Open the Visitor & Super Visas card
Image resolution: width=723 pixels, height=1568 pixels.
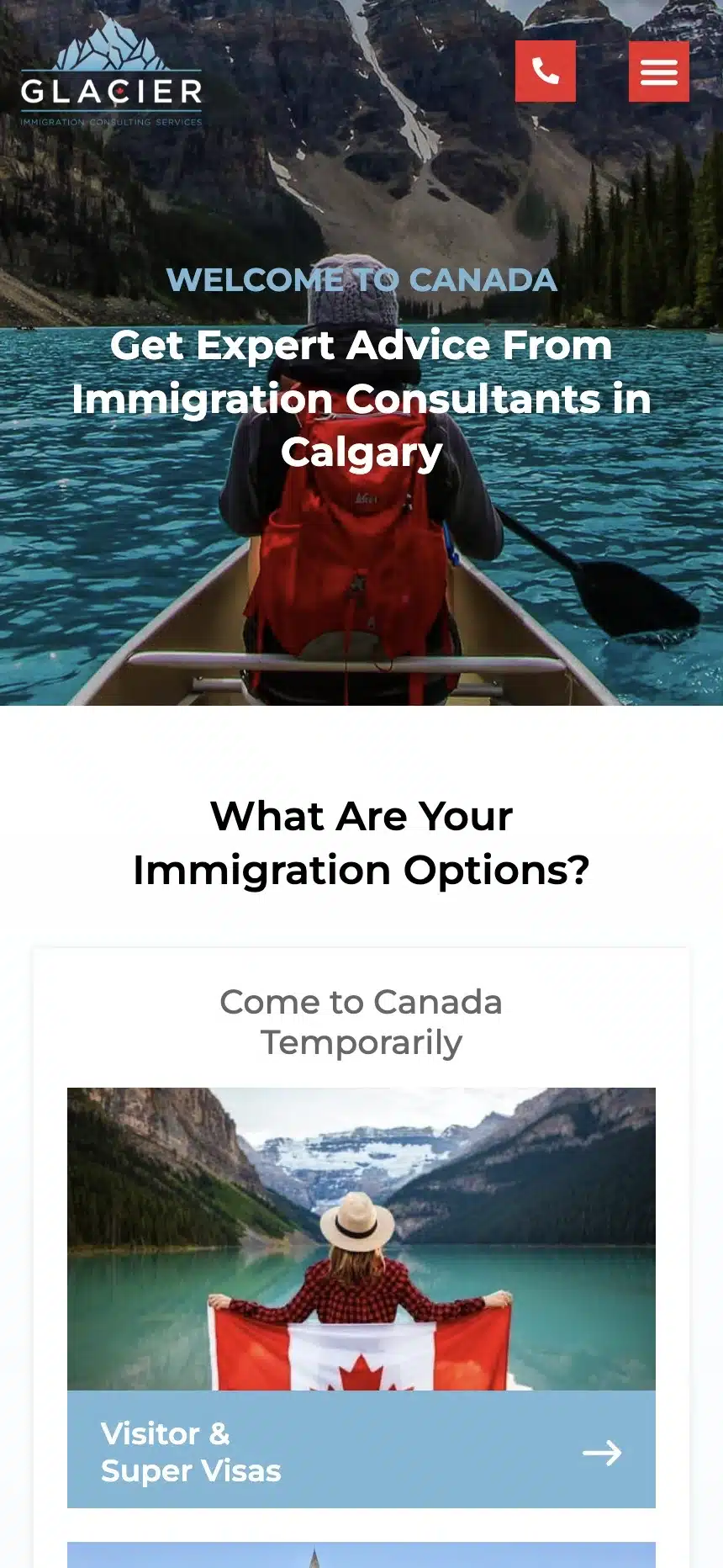(x=361, y=1451)
